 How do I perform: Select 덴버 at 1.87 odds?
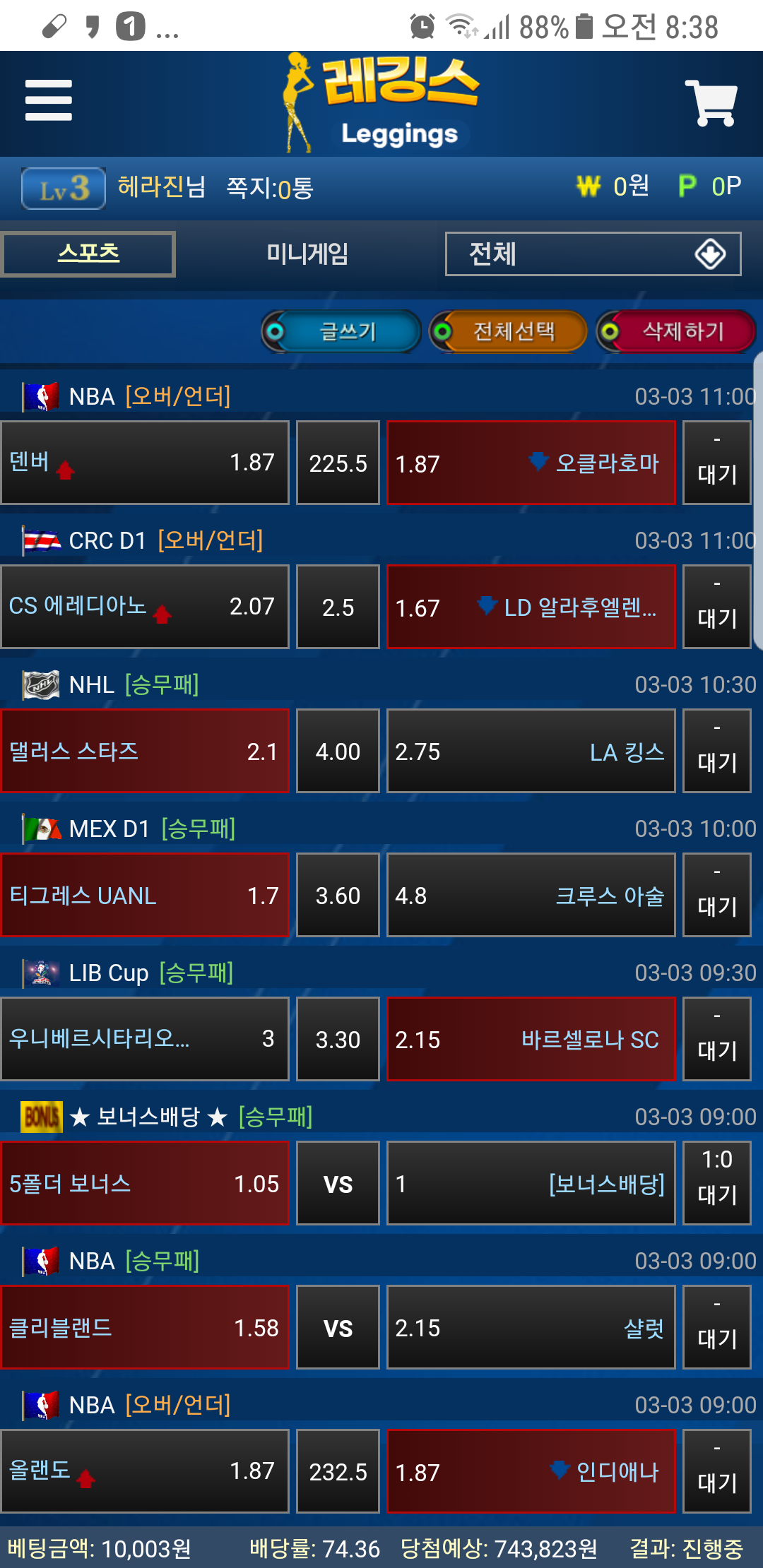145,463
